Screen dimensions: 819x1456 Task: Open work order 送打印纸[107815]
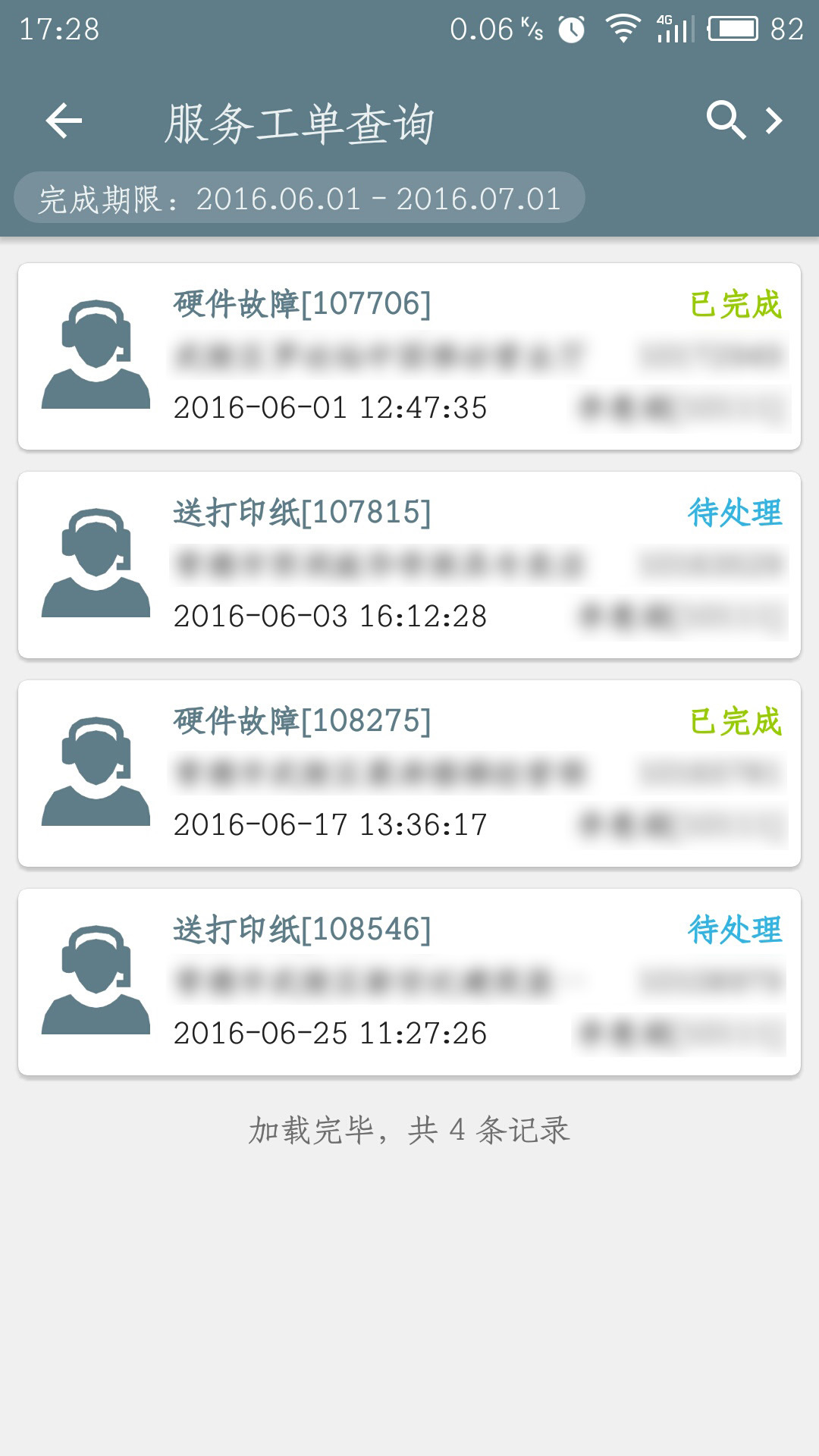coord(409,565)
